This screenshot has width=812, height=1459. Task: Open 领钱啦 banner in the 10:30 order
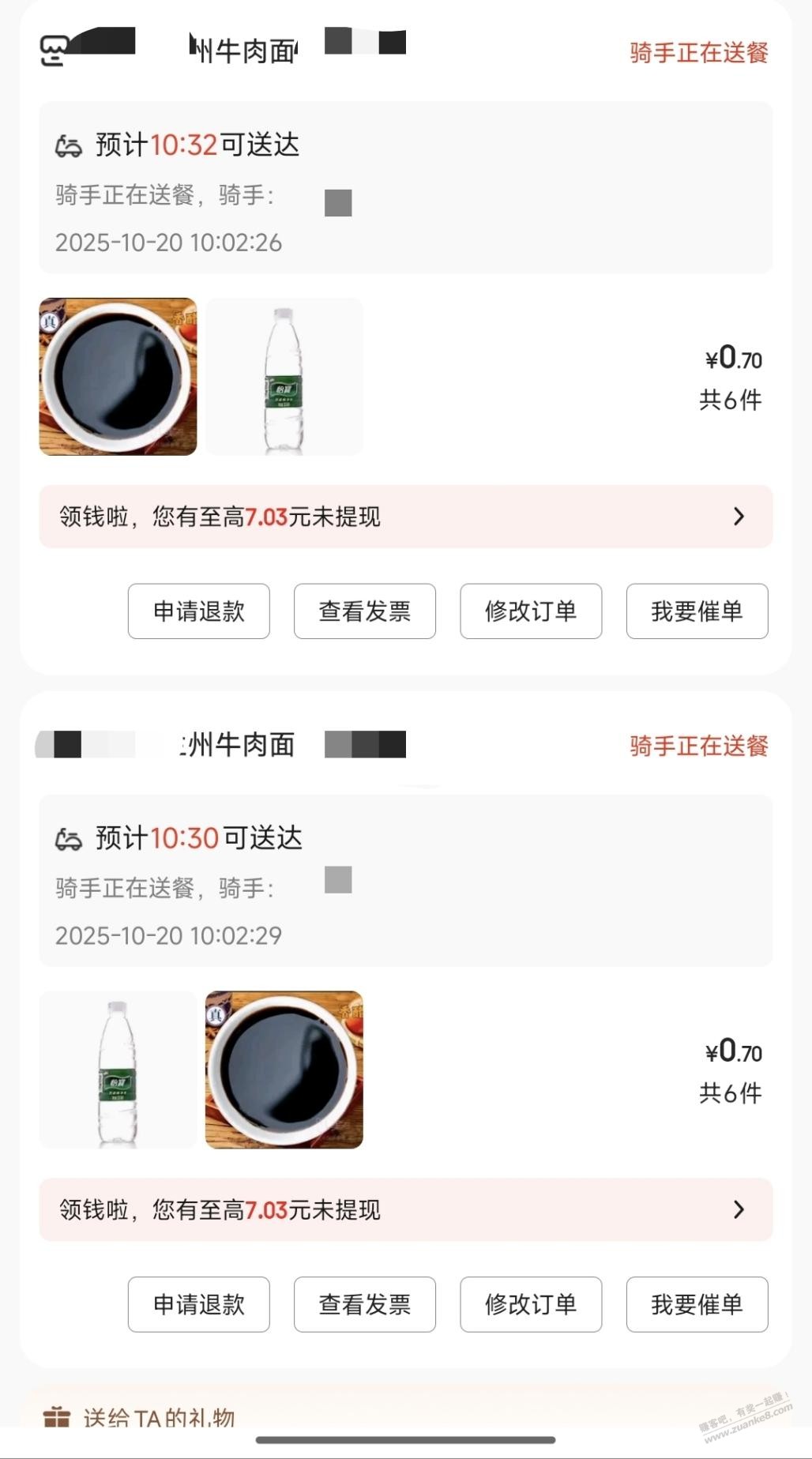[x=405, y=1209]
